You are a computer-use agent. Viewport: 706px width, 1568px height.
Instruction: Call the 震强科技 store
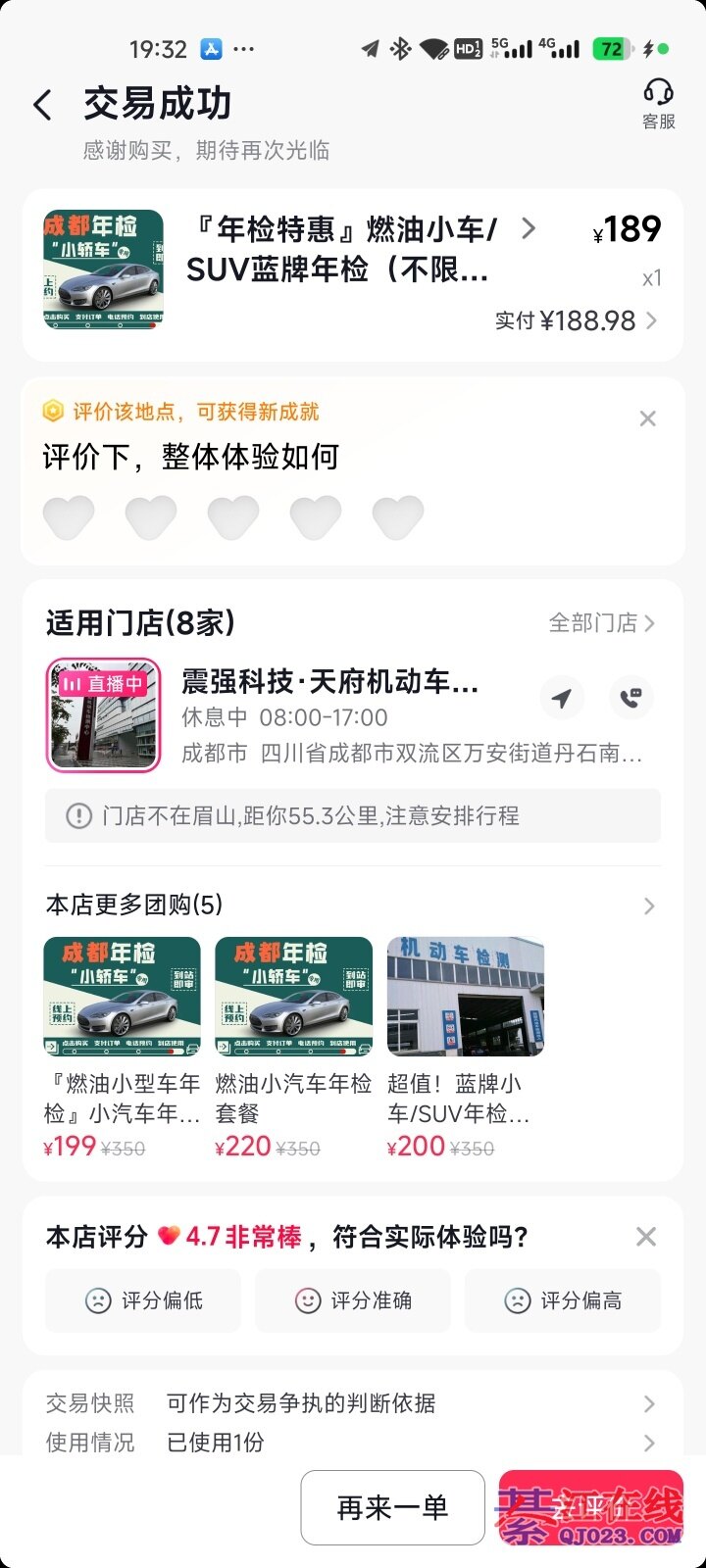coord(631,698)
